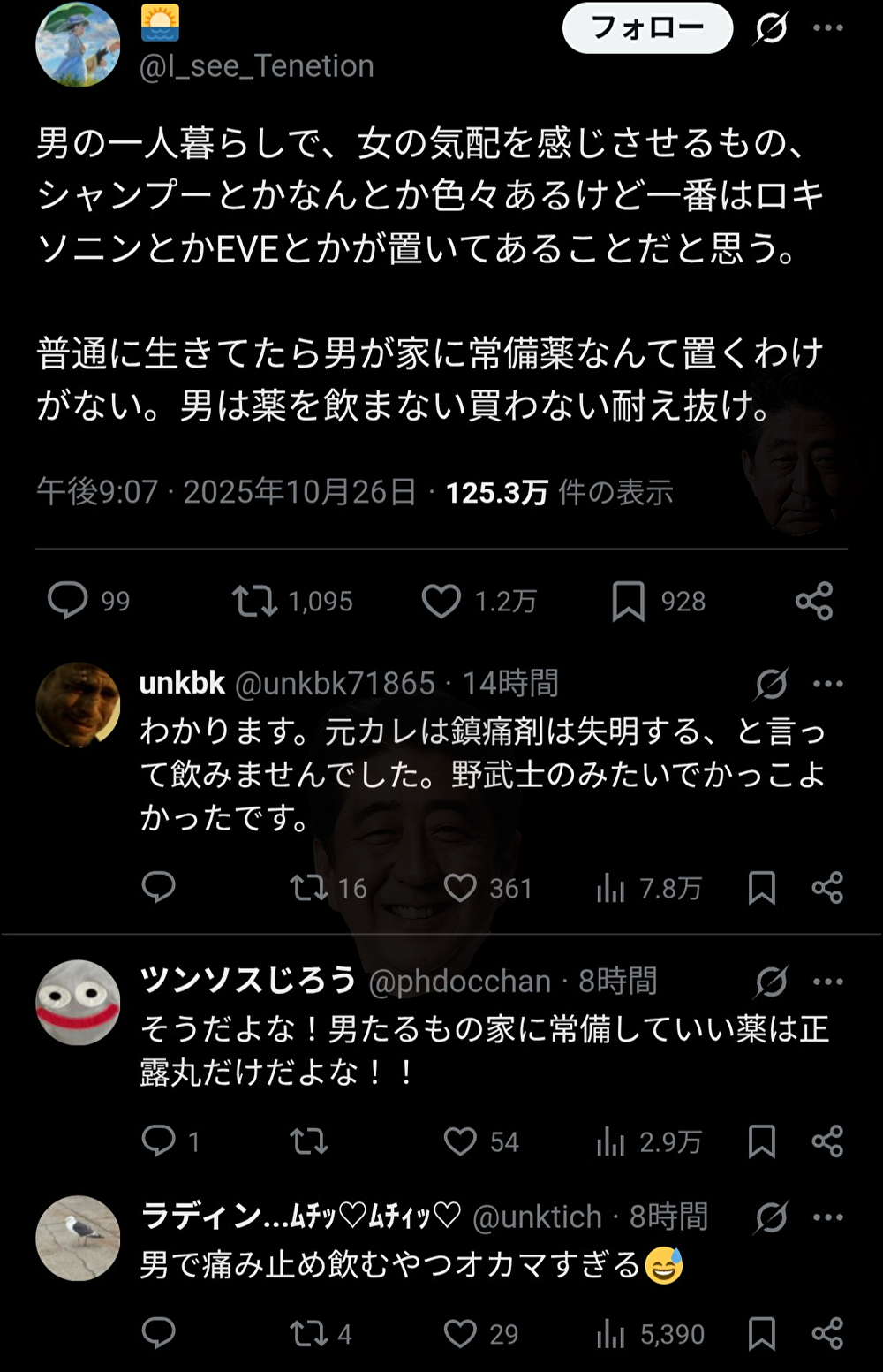Bookmark the main post with 928 bookmarks

click(628, 602)
